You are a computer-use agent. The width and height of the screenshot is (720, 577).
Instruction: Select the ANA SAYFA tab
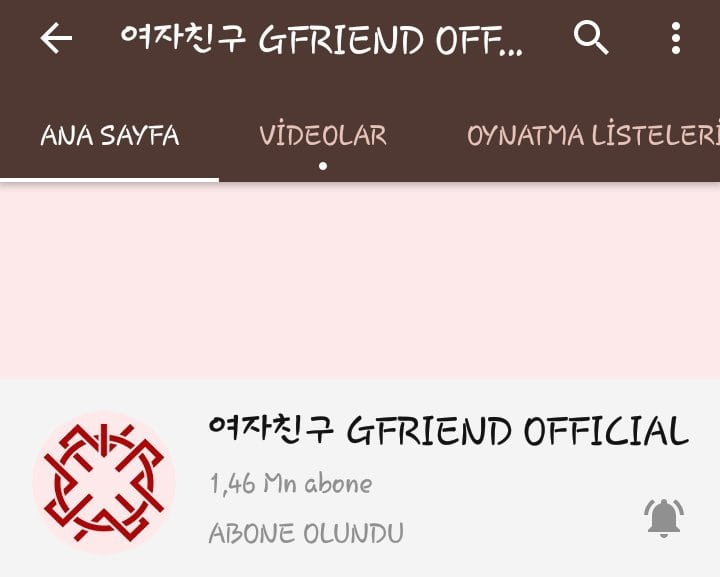click(110, 136)
